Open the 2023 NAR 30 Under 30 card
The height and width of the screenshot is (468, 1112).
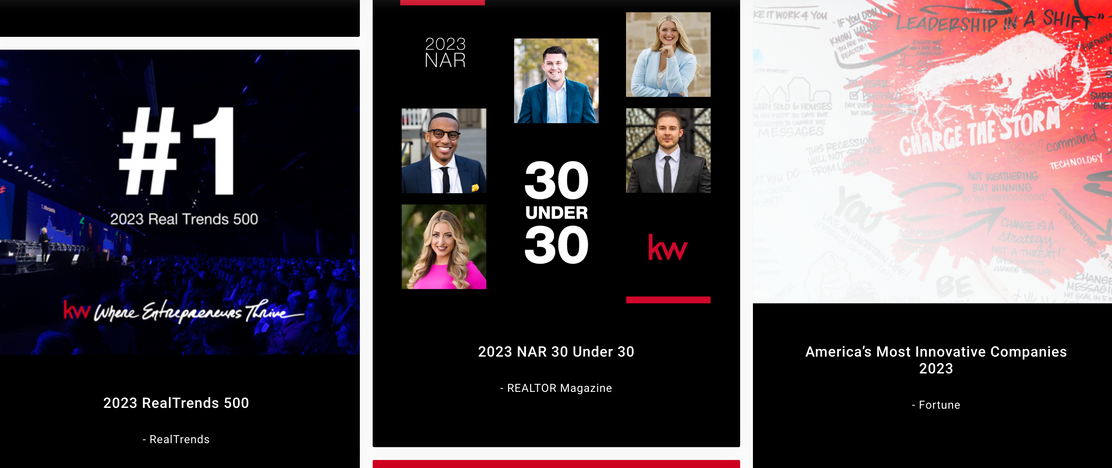(x=556, y=352)
